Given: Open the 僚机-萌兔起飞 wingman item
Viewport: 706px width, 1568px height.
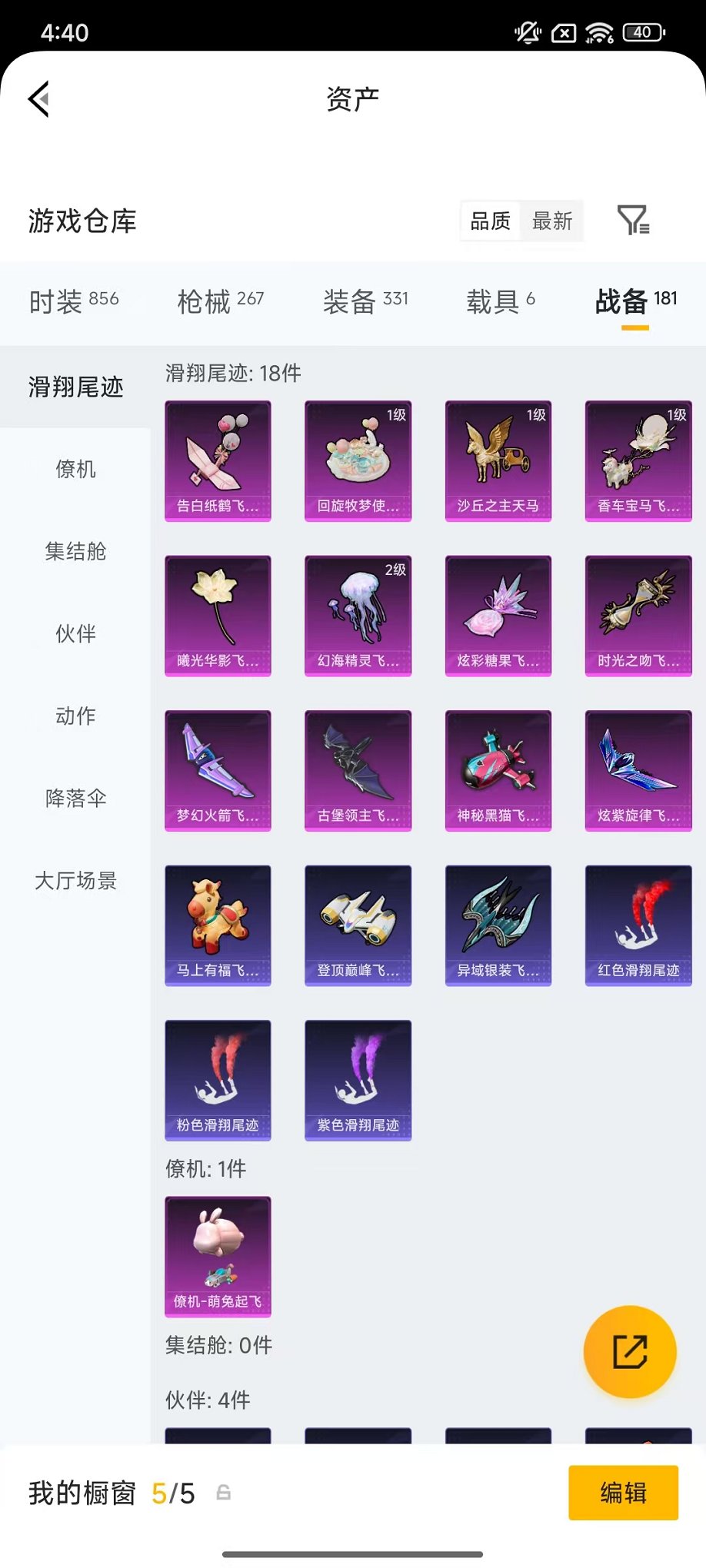Looking at the screenshot, I should 218,1257.
